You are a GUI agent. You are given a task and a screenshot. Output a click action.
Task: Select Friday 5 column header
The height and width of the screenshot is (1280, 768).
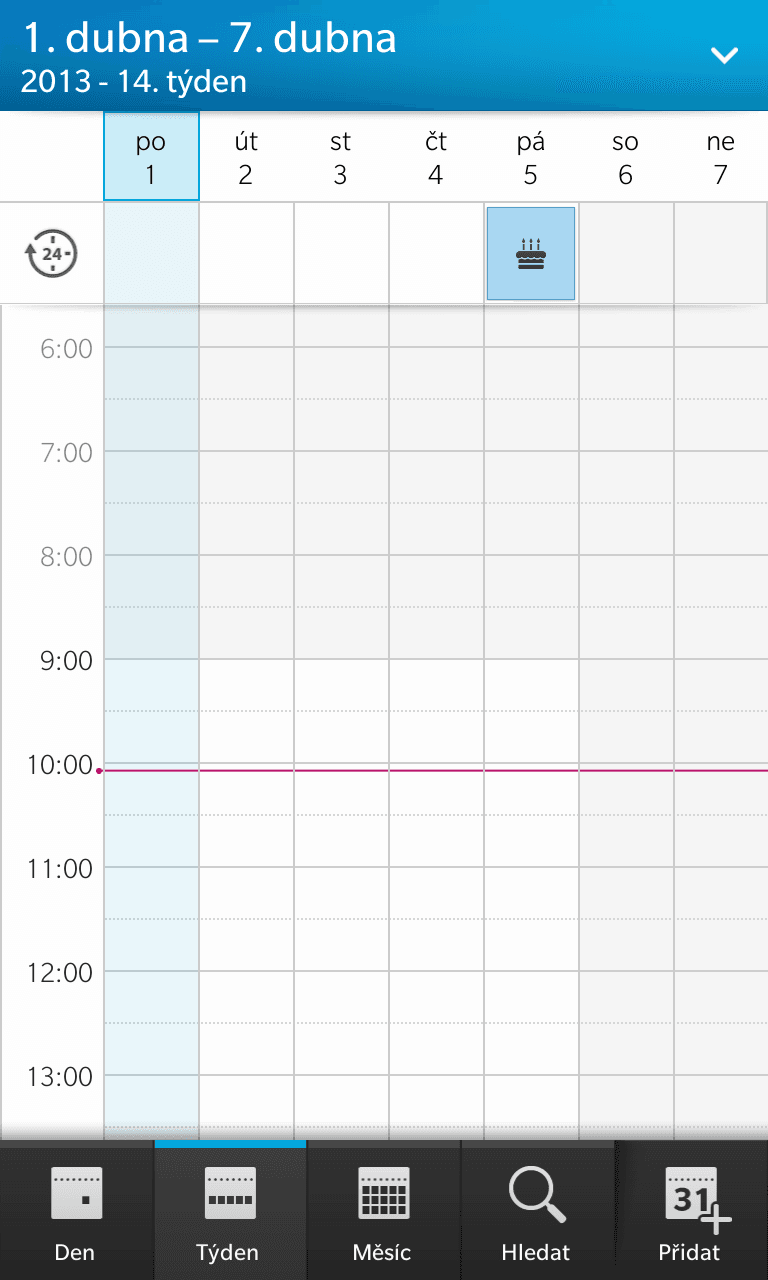531,158
